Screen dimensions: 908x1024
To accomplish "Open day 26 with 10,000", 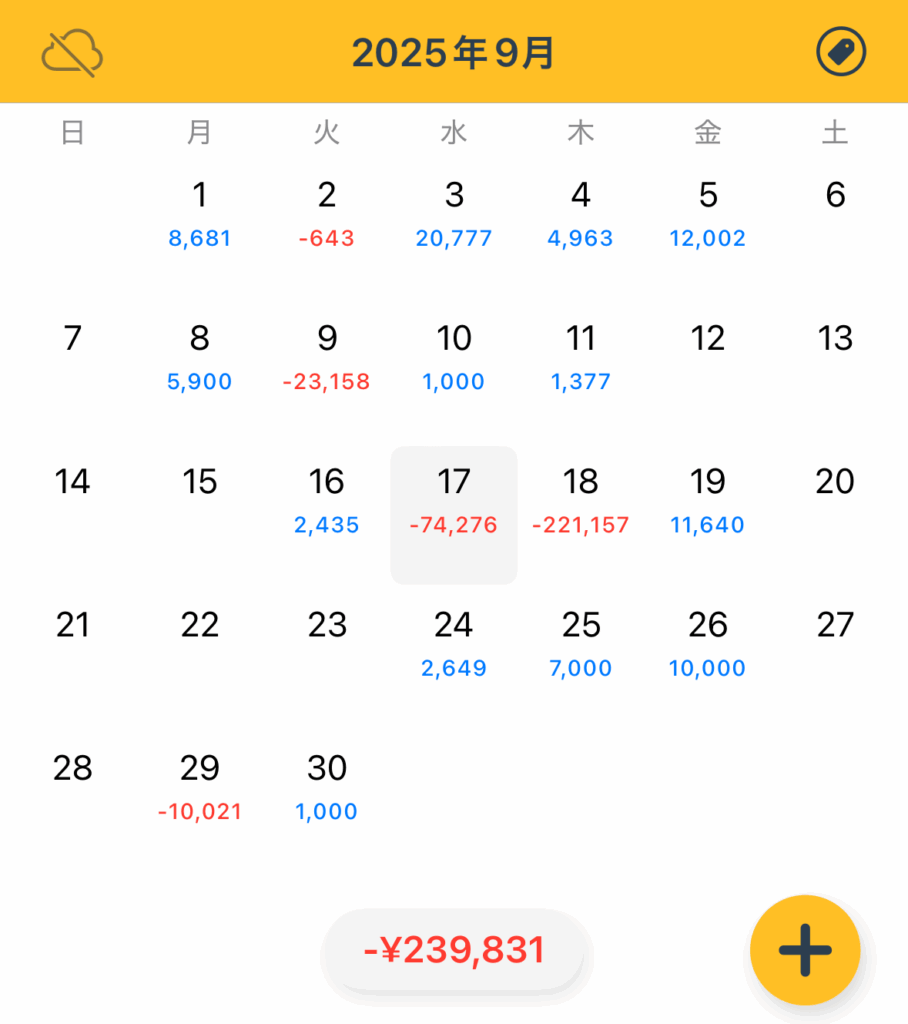I will coord(708,642).
